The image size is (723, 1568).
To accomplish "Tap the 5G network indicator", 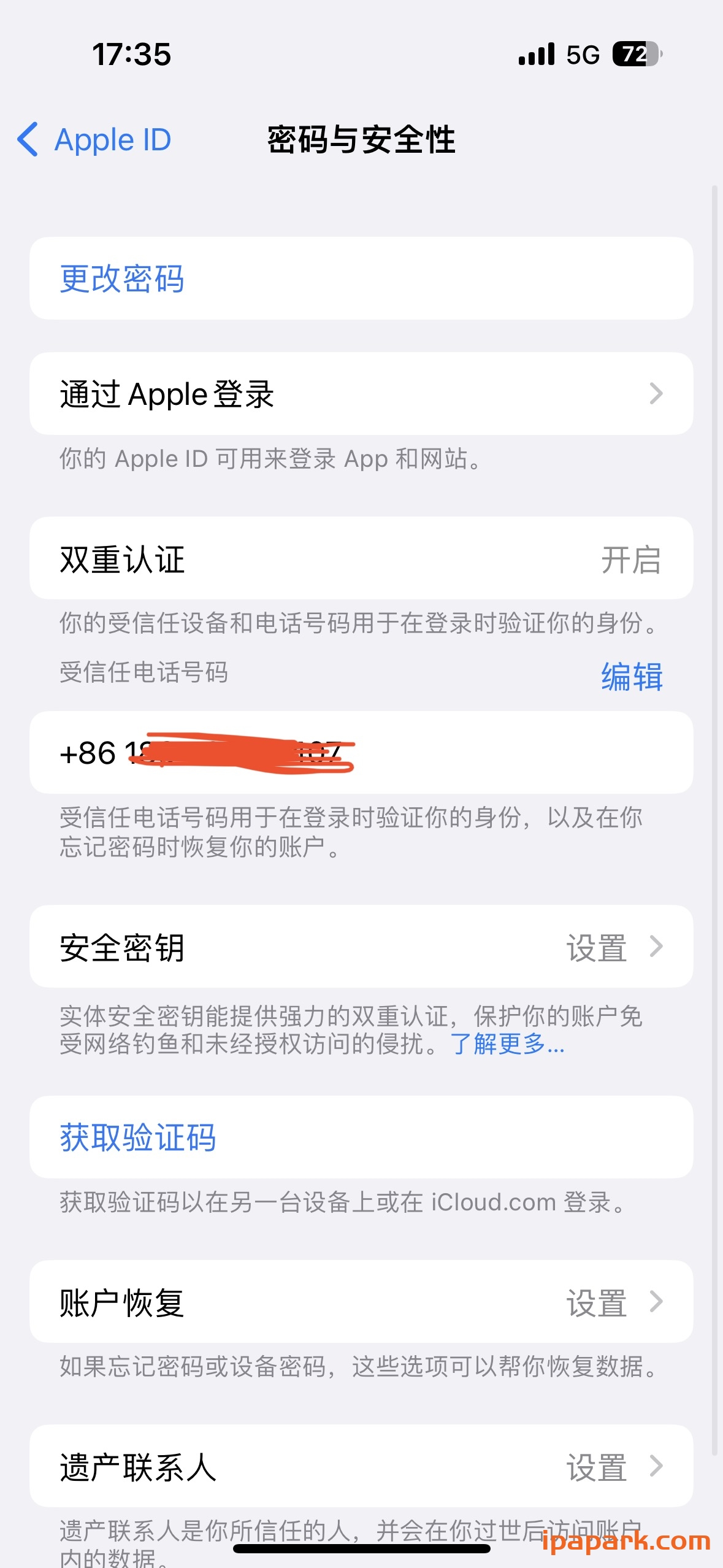I will [584, 54].
